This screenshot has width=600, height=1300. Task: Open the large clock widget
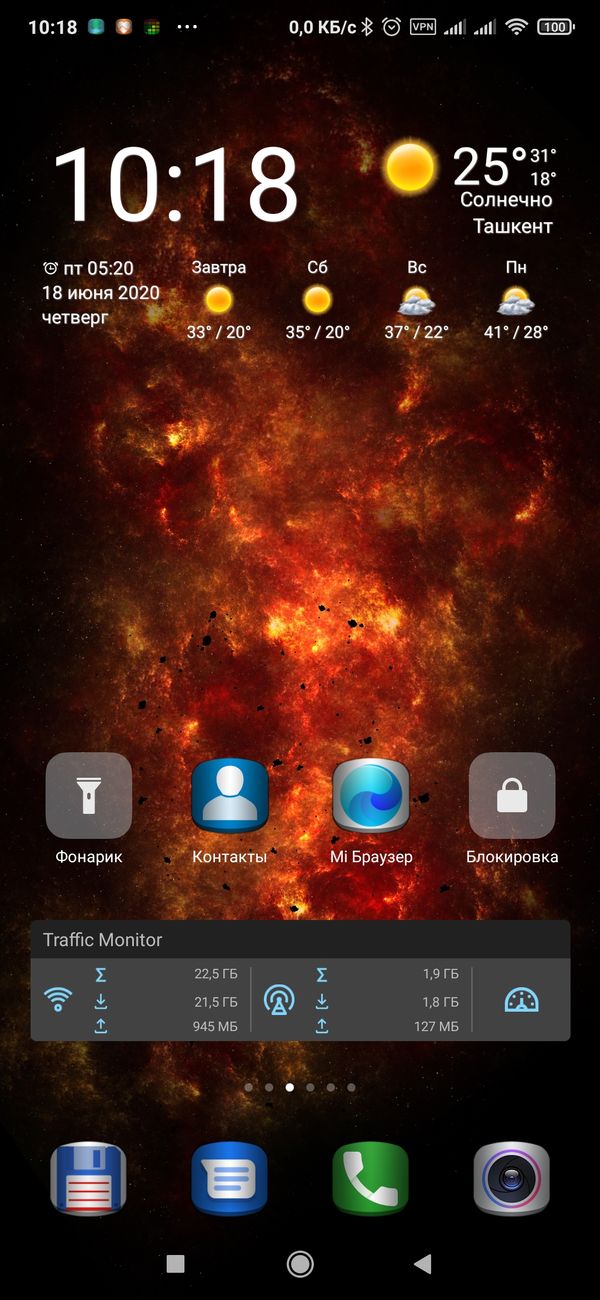coord(176,184)
